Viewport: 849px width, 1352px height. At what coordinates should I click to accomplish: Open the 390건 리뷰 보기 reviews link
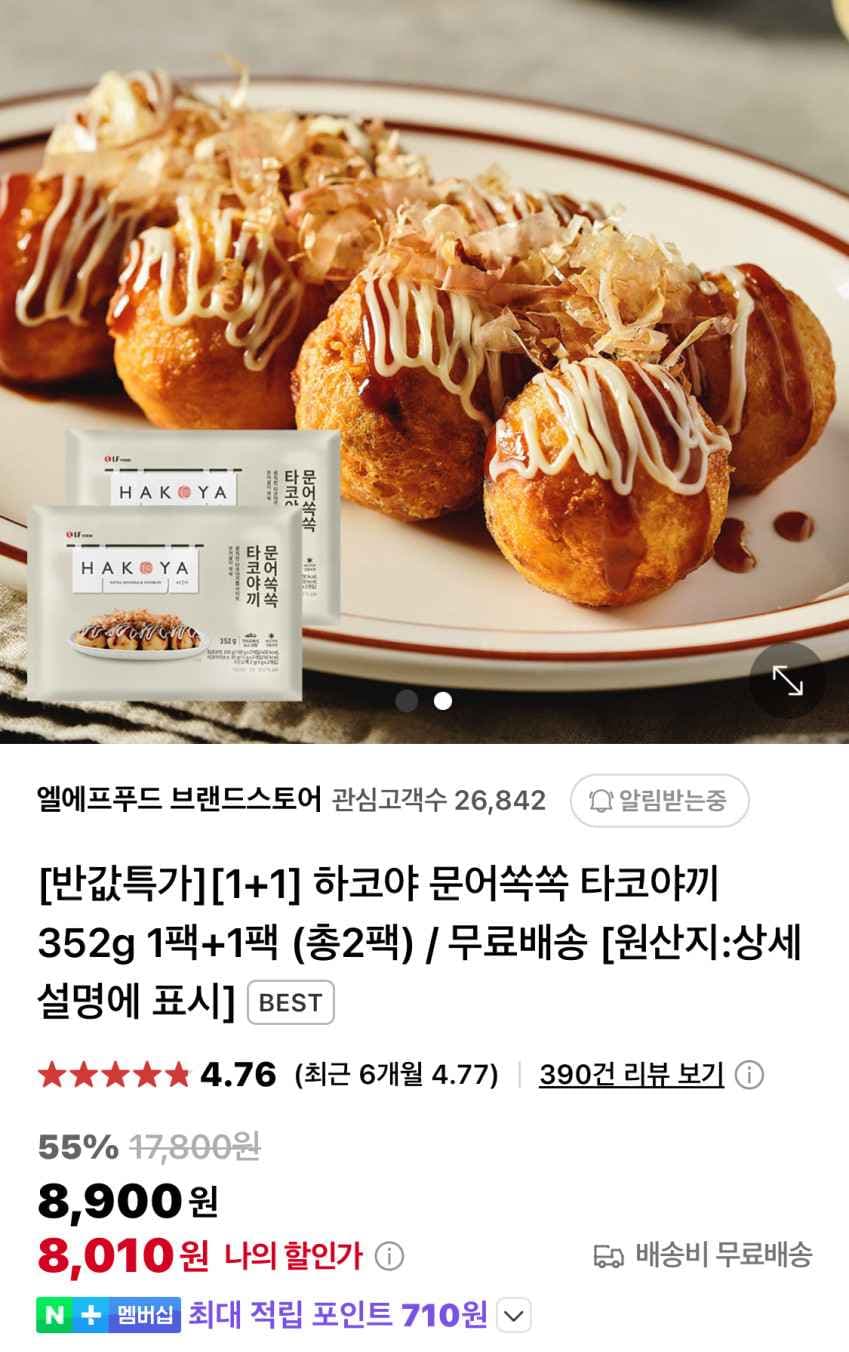coord(631,1075)
